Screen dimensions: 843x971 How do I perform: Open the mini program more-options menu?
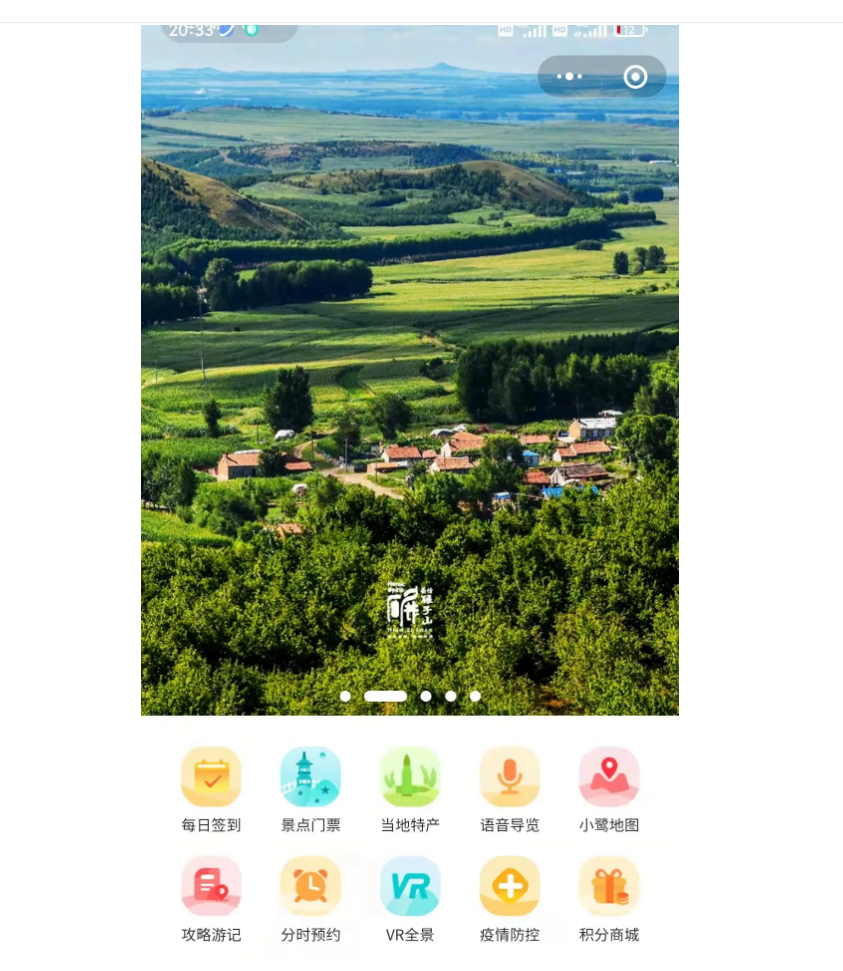[569, 77]
